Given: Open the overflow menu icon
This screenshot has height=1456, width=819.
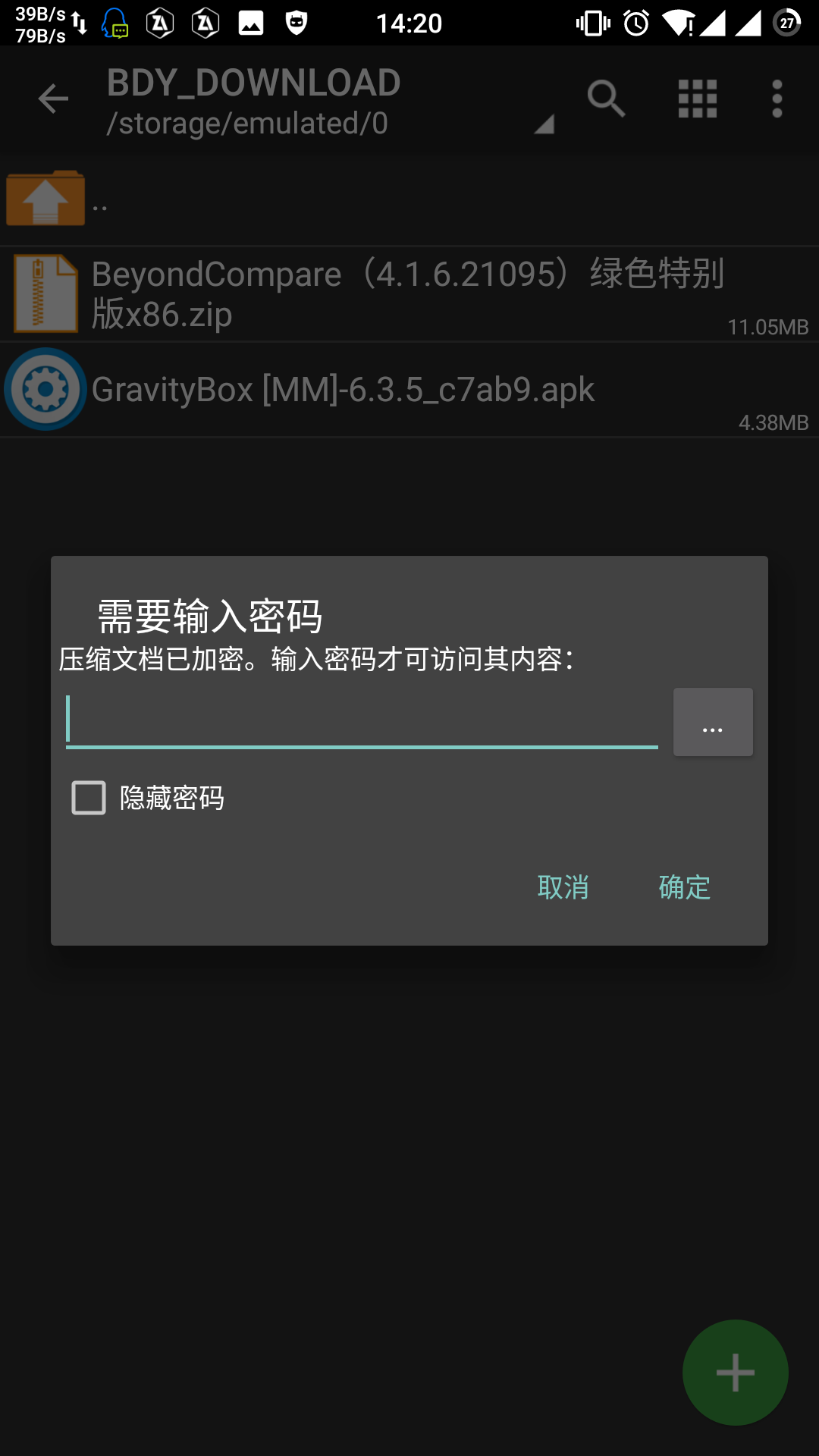Looking at the screenshot, I should coord(777,99).
